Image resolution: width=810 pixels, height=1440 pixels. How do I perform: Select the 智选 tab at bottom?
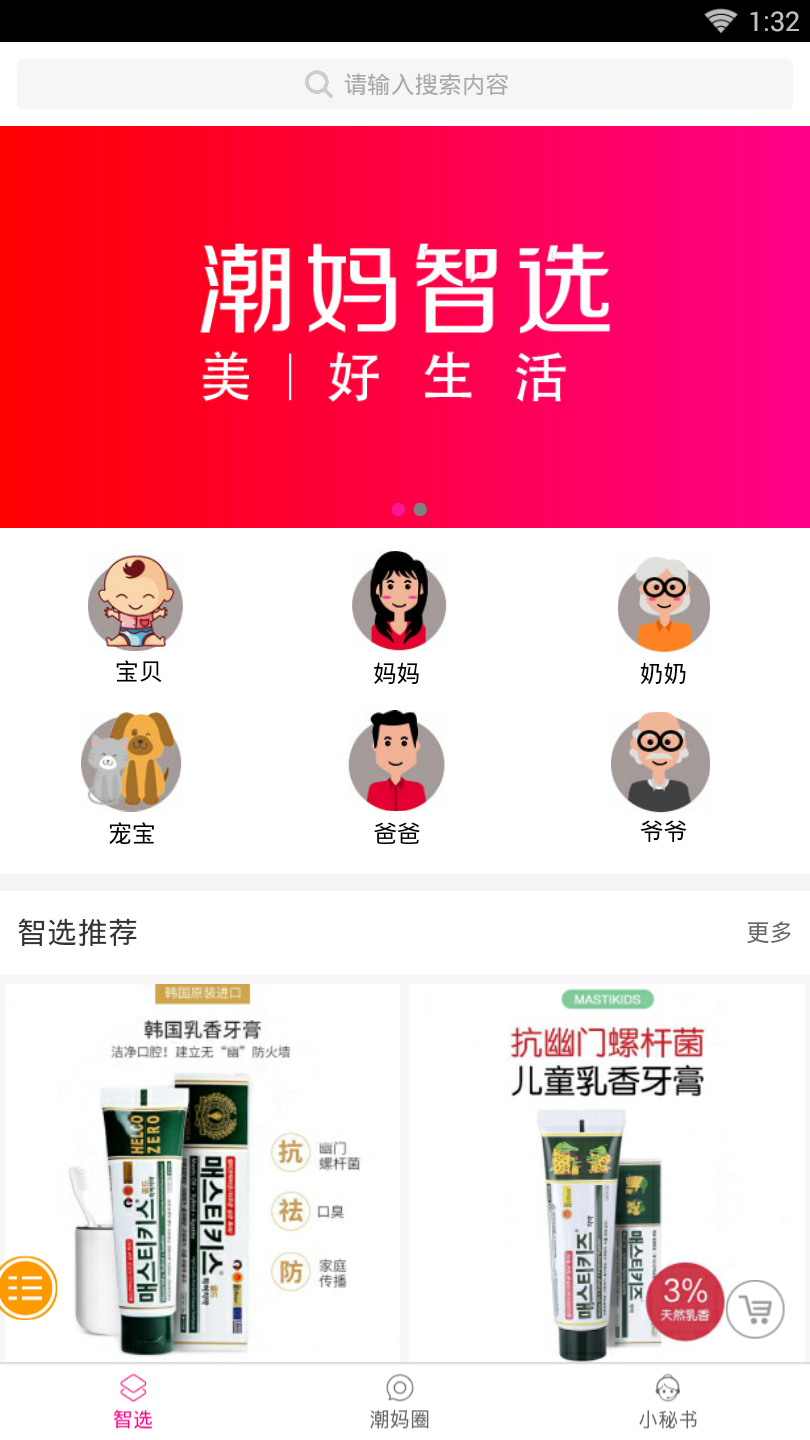pos(132,1398)
